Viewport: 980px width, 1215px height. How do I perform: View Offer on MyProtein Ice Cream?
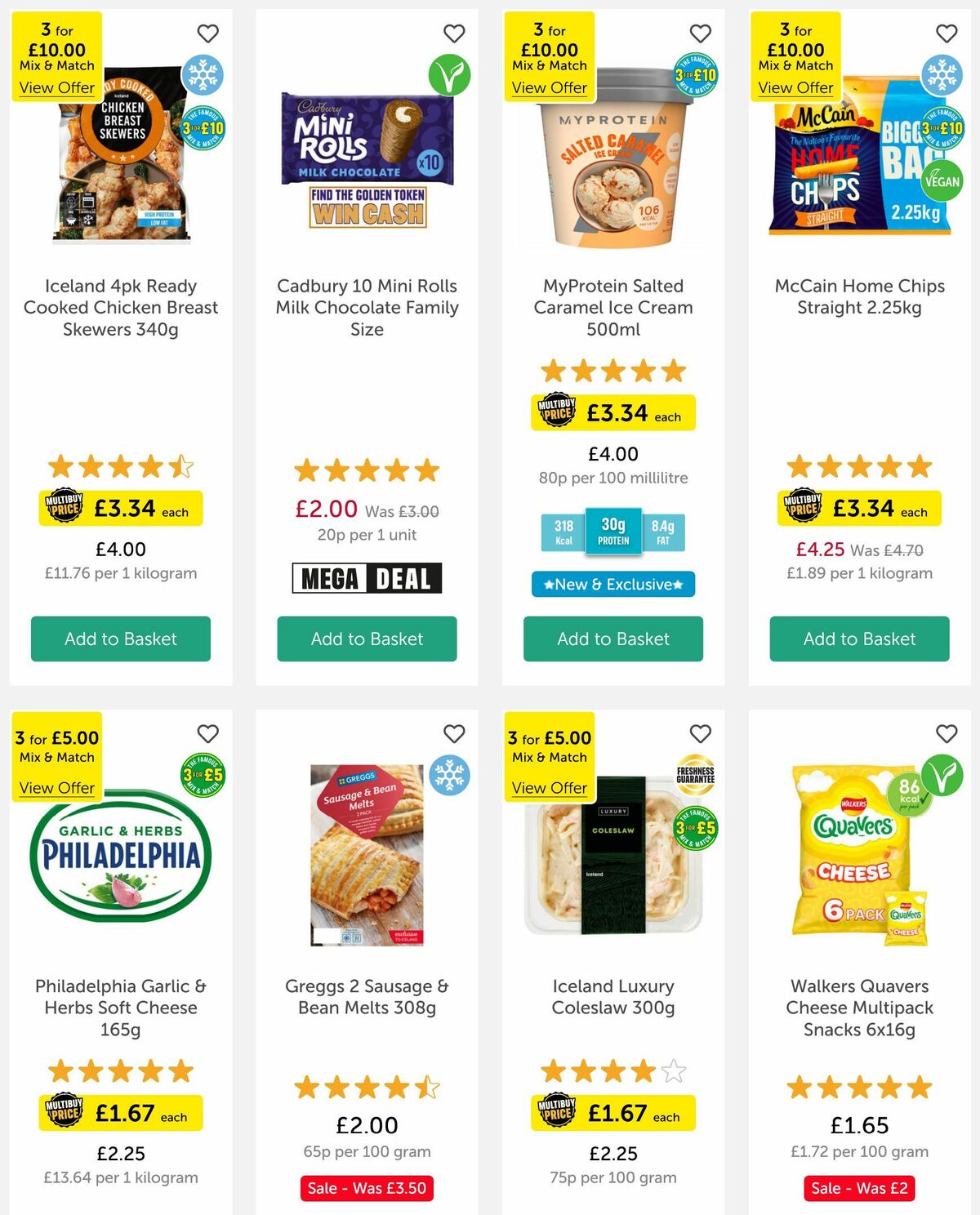click(x=550, y=87)
